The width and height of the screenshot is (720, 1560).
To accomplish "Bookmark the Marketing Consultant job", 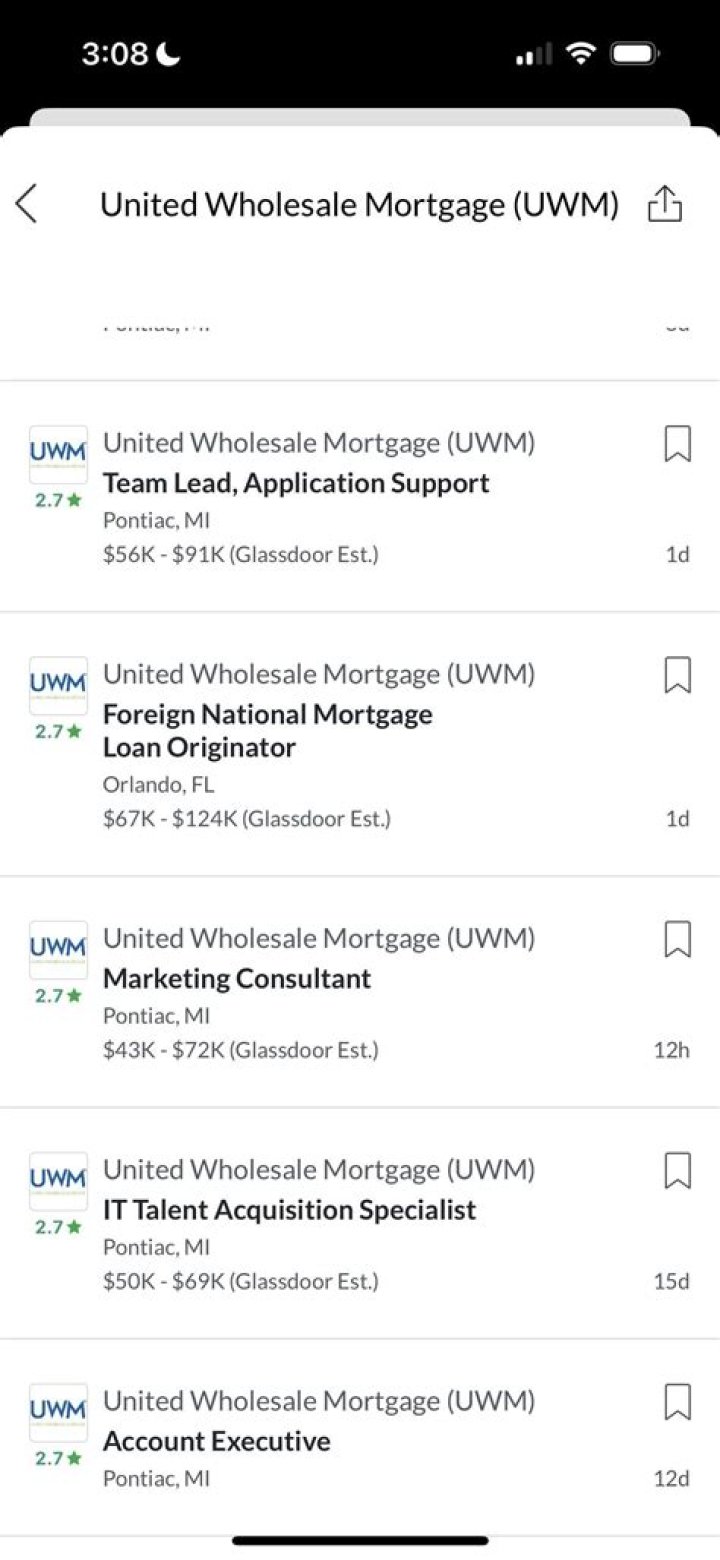I will 676,939.
